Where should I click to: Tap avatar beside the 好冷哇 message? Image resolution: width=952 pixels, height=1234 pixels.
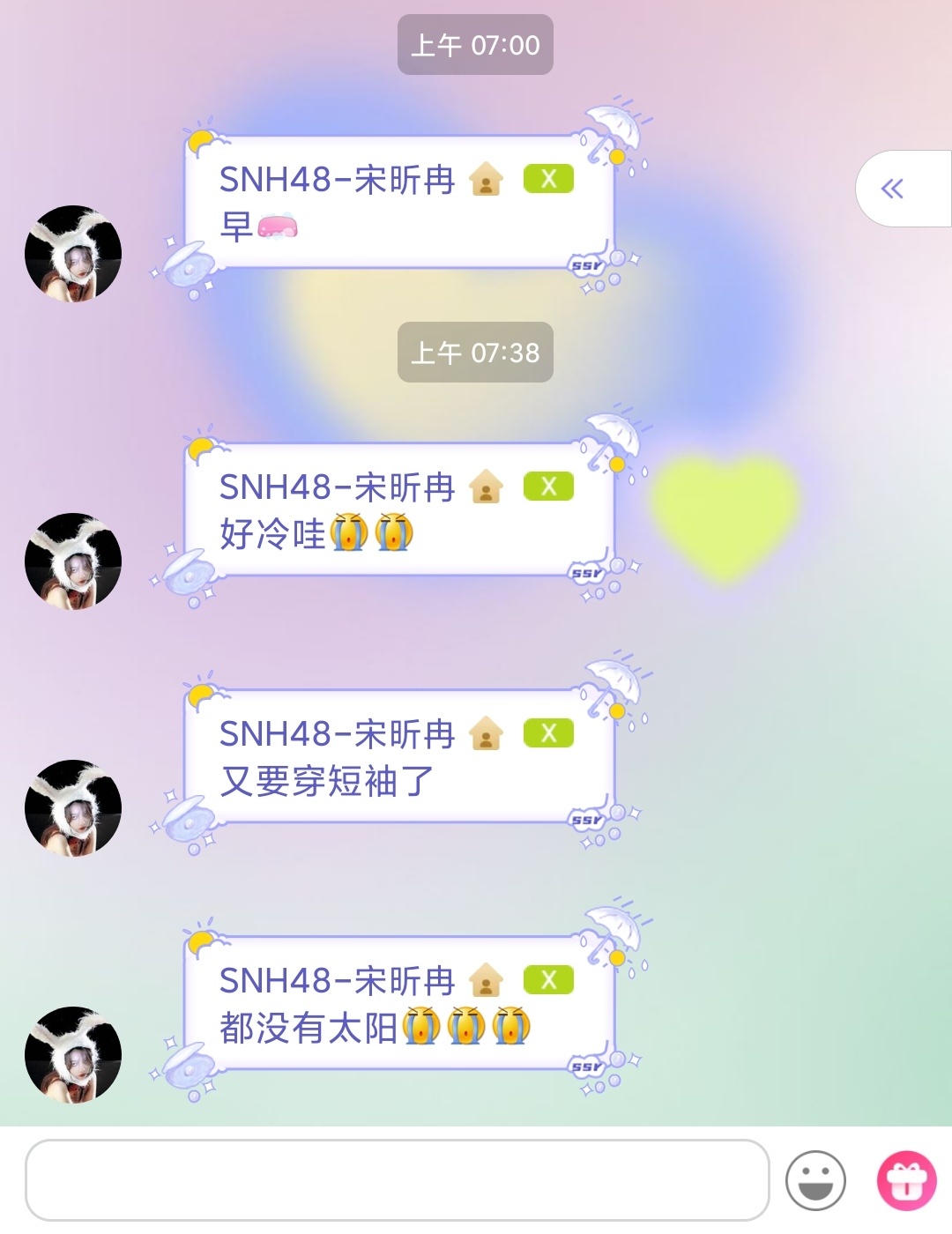click(73, 561)
